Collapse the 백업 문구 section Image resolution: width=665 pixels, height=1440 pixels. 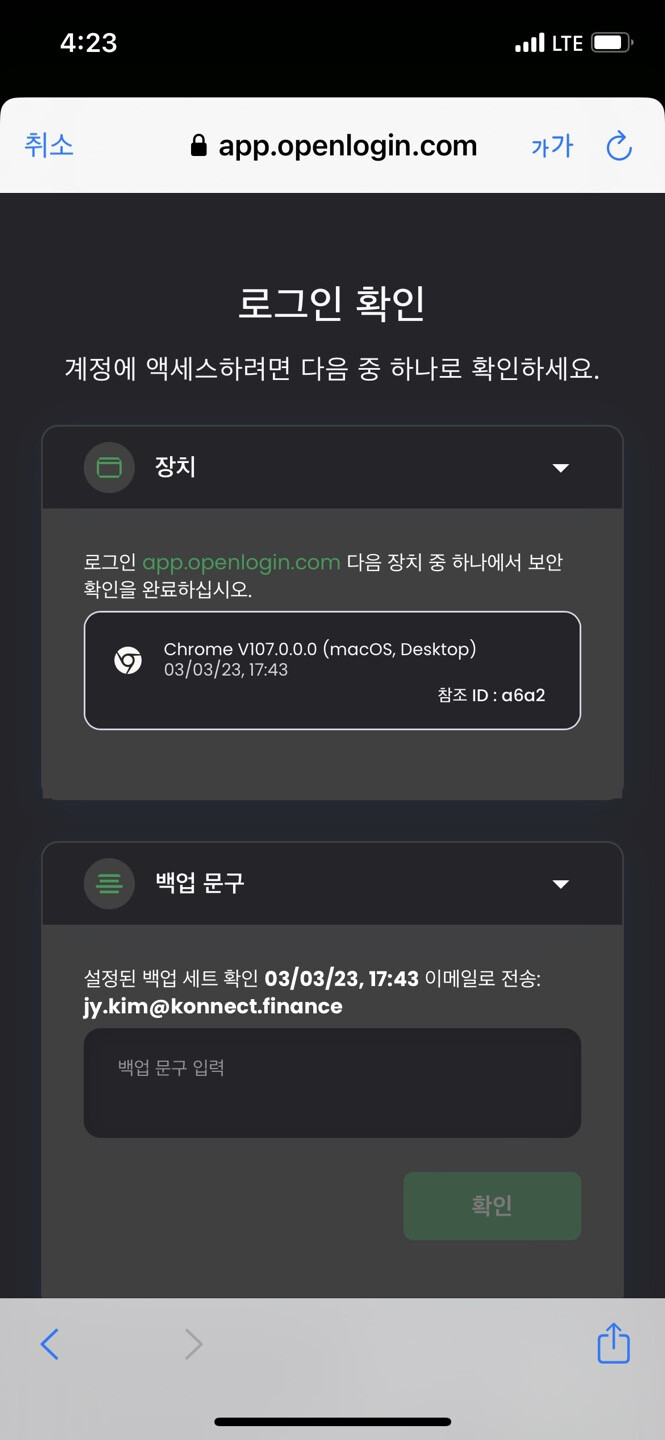pos(332,883)
